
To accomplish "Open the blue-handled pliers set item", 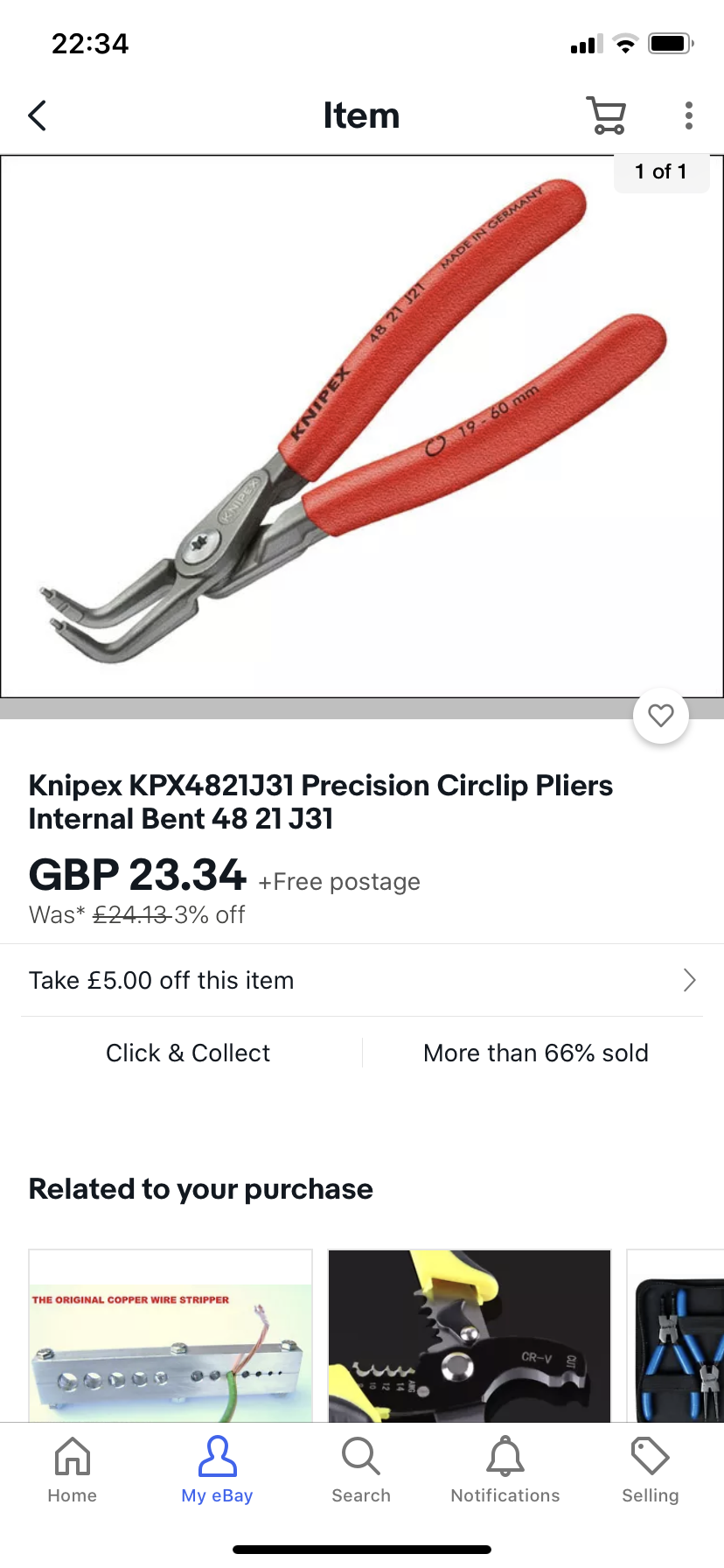I will point(678,1334).
